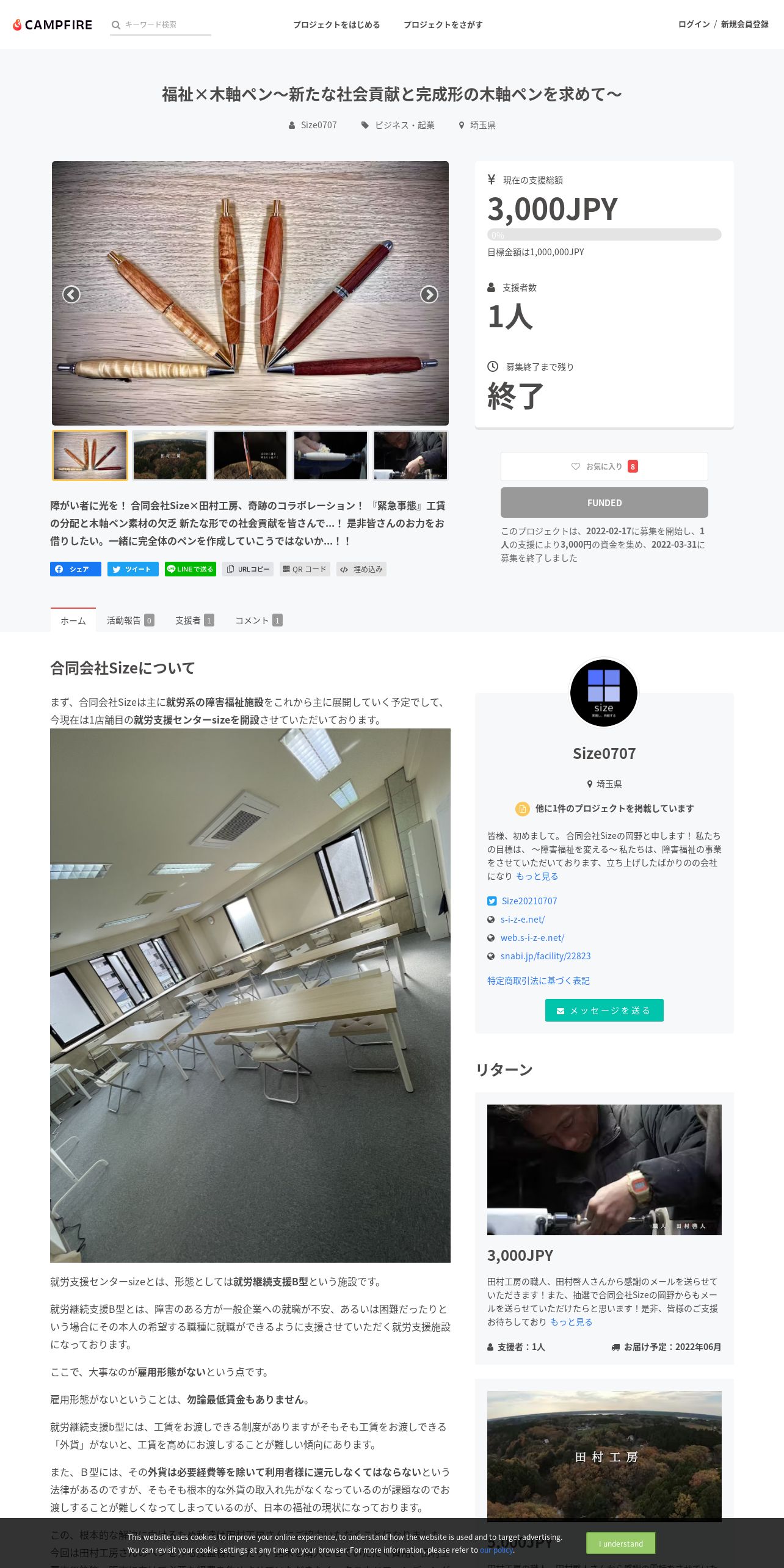The image size is (784, 1568).
Task: Show previous image with left carousel arrow
Action: [71, 294]
